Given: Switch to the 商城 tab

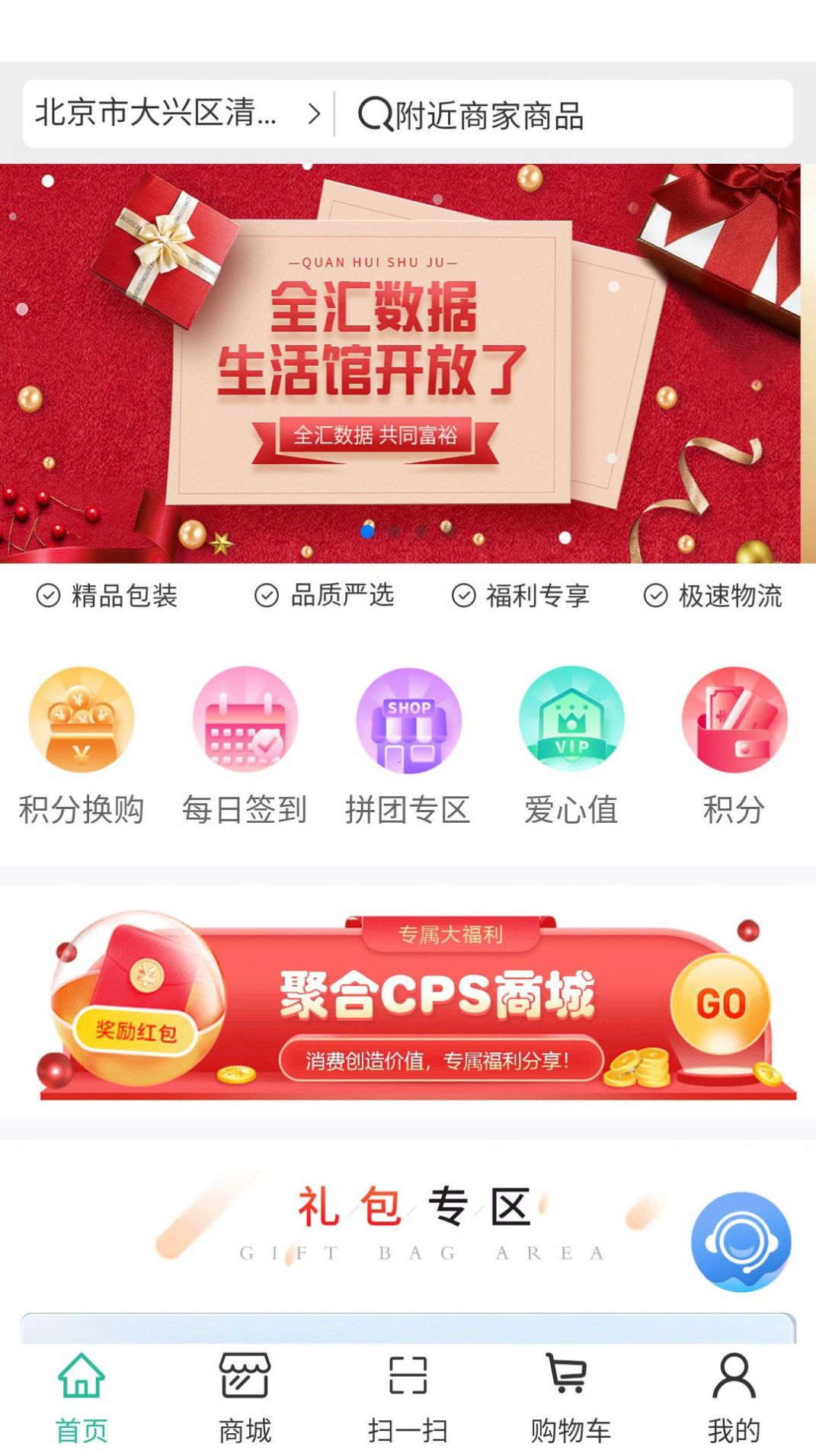Looking at the screenshot, I should pyautogui.click(x=245, y=1399).
